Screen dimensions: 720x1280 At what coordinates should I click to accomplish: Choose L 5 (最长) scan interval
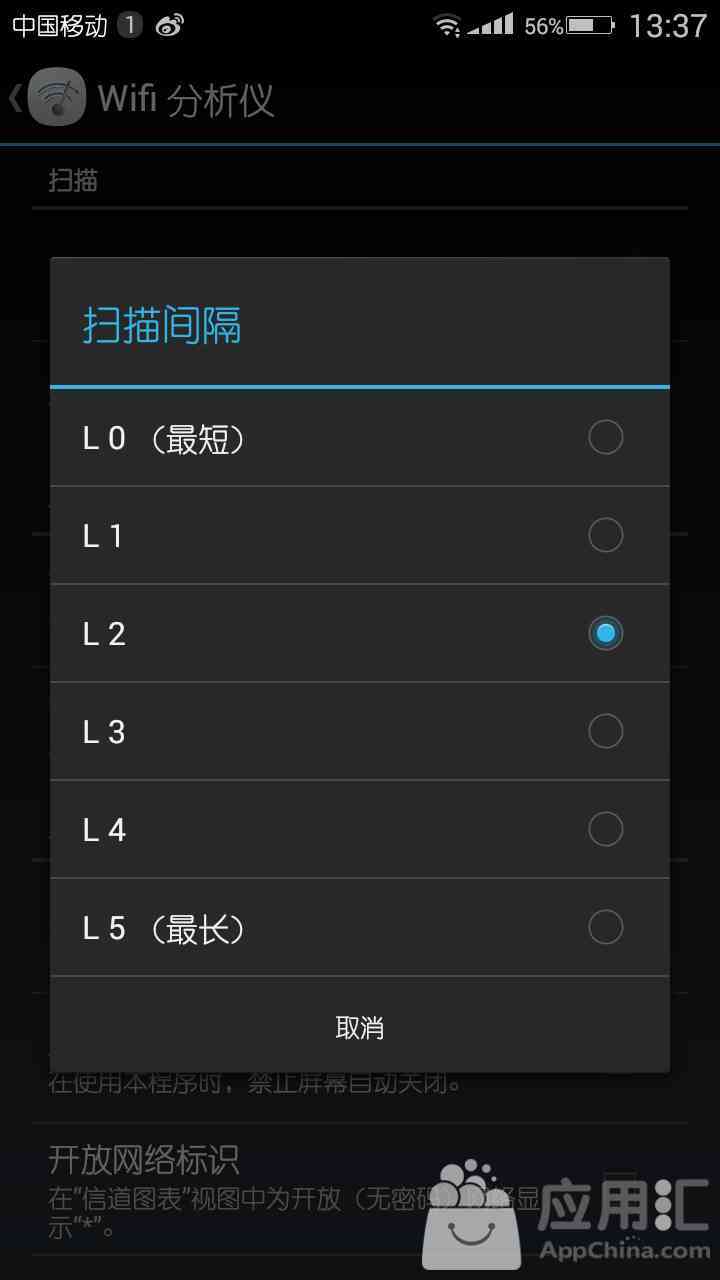coord(360,928)
